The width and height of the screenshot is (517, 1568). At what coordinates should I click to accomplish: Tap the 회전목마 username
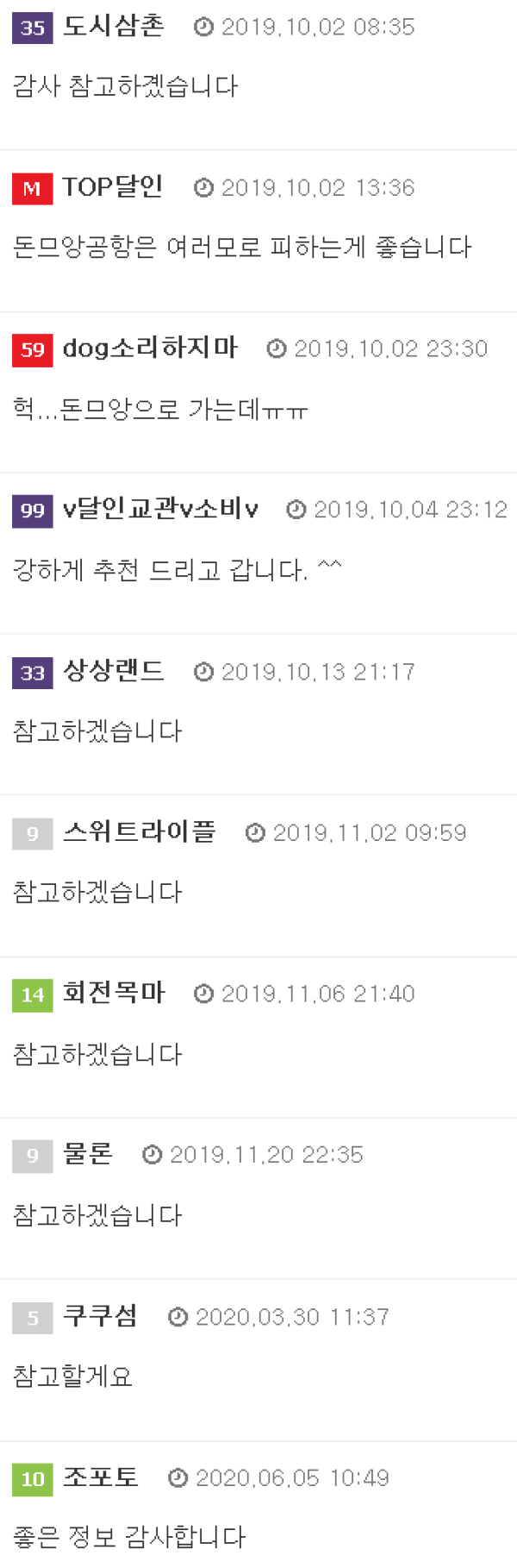click(113, 994)
